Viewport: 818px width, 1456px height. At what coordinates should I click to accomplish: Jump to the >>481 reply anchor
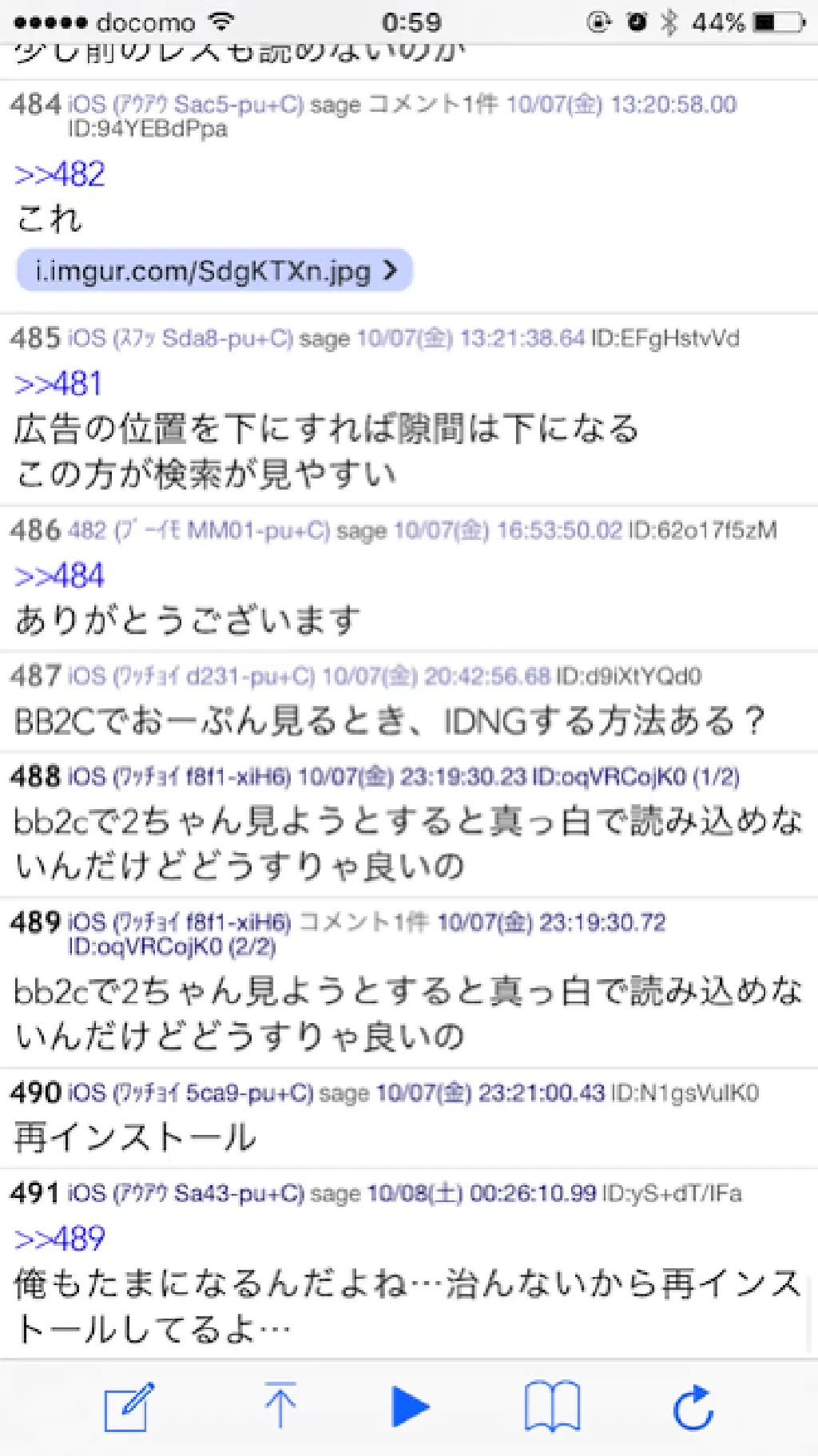click(x=58, y=384)
